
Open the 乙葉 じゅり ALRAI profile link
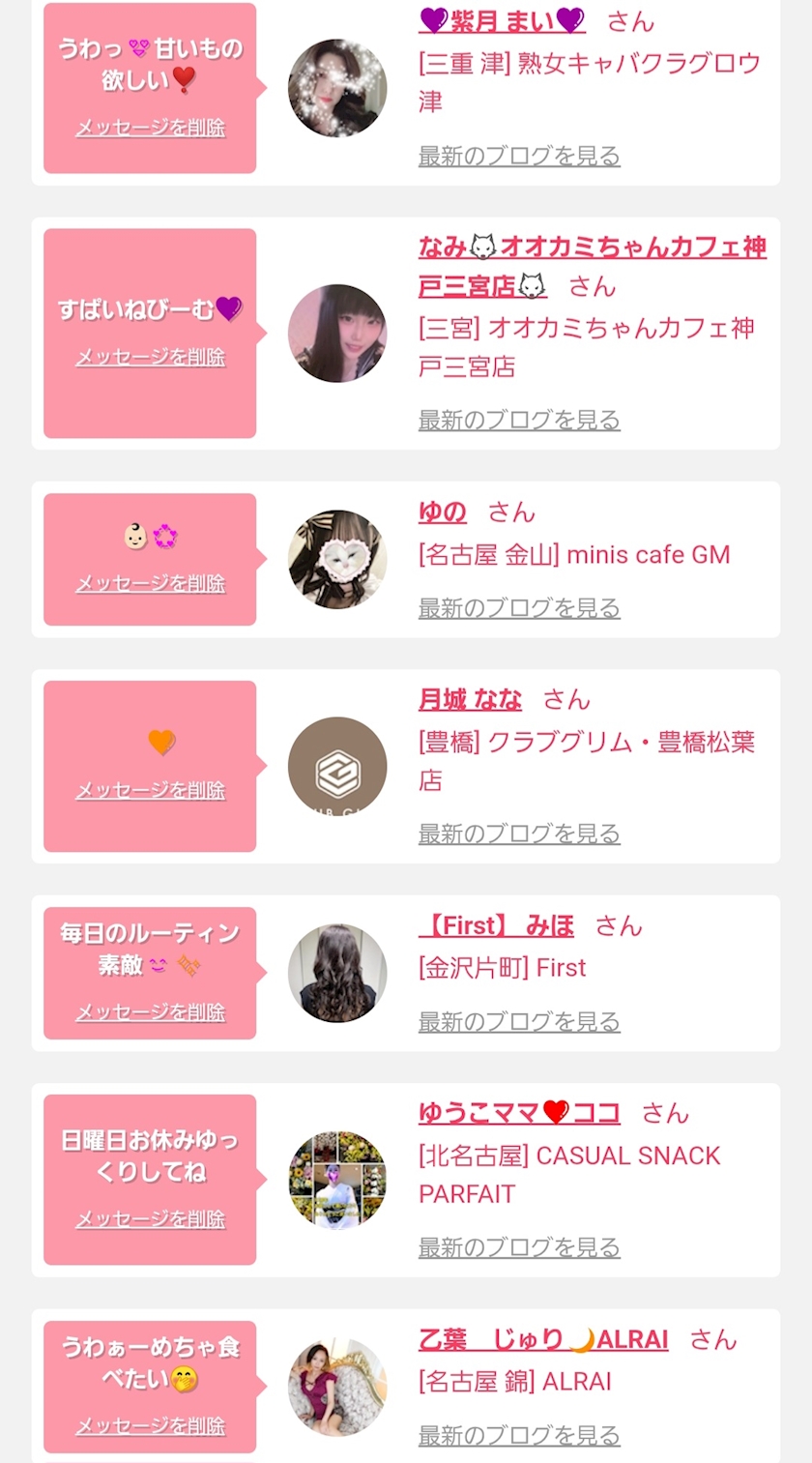pos(543,1339)
